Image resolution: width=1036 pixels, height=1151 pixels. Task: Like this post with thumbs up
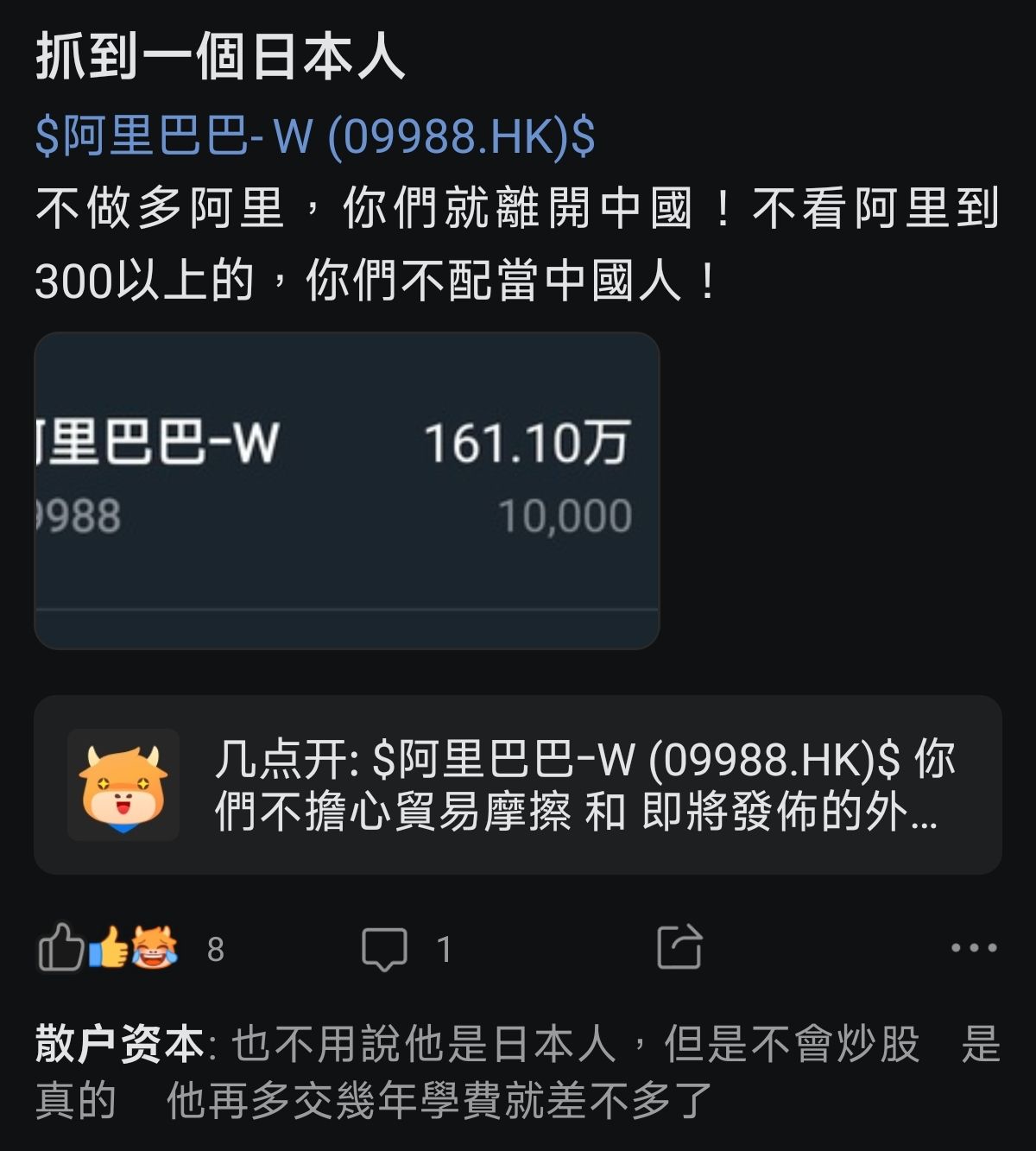pyautogui.click(x=61, y=947)
